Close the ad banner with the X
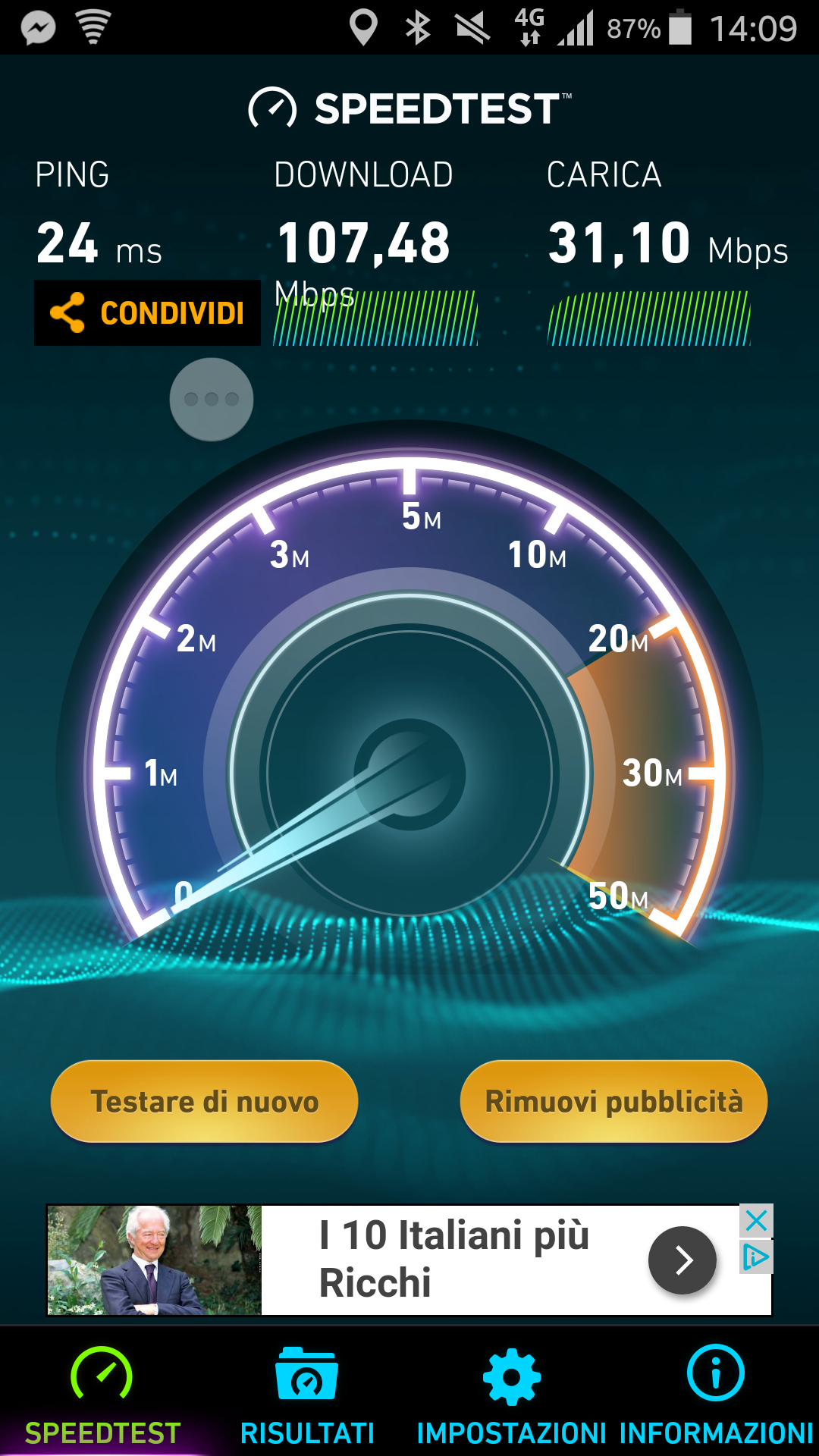The width and height of the screenshot is (819, 1456). click(x=756, y=1221)
